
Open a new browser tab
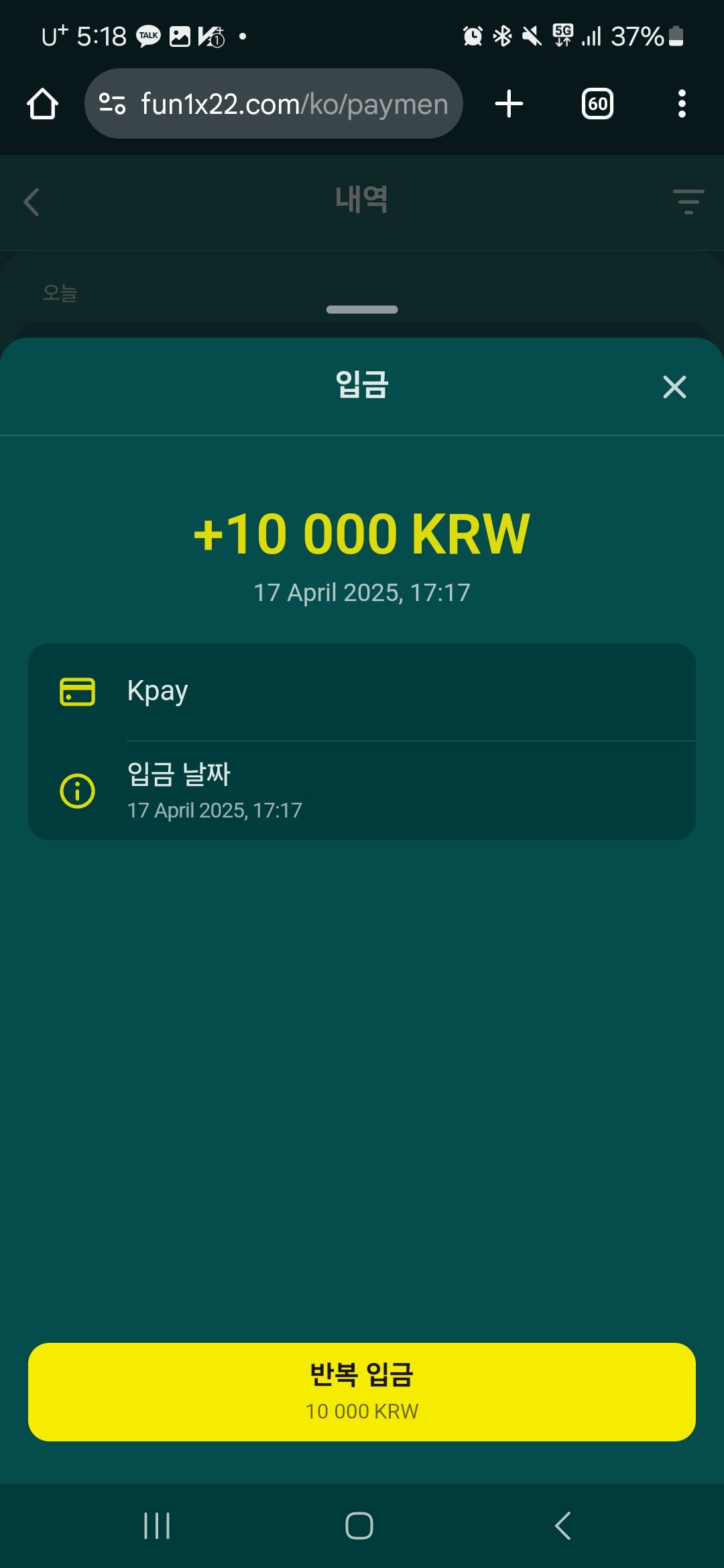coord(509,104)
